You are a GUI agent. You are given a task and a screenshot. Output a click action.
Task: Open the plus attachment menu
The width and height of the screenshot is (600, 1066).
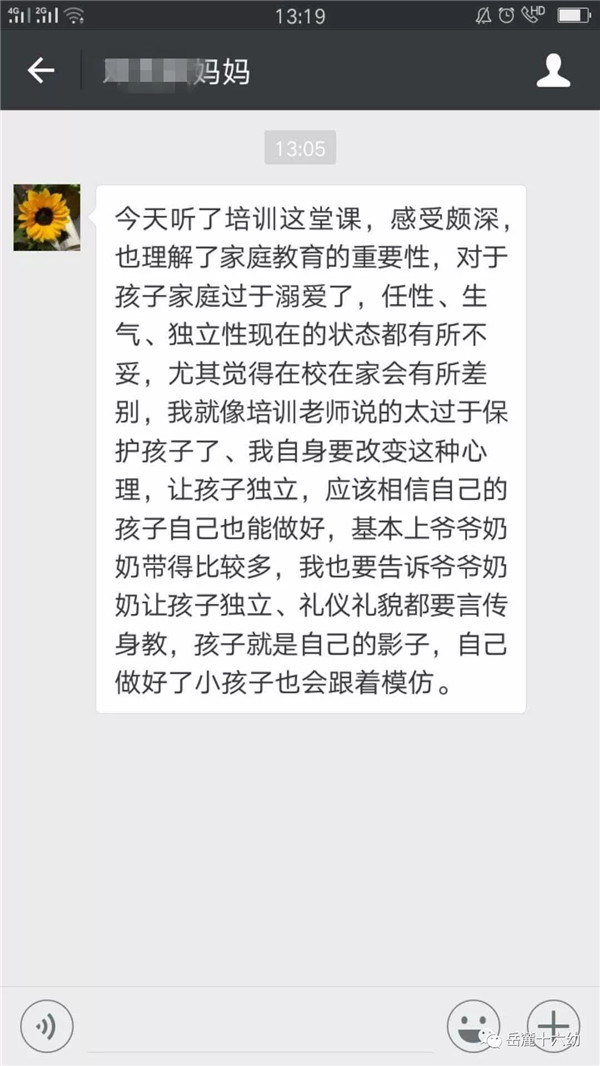click(x=553, y=1026)
